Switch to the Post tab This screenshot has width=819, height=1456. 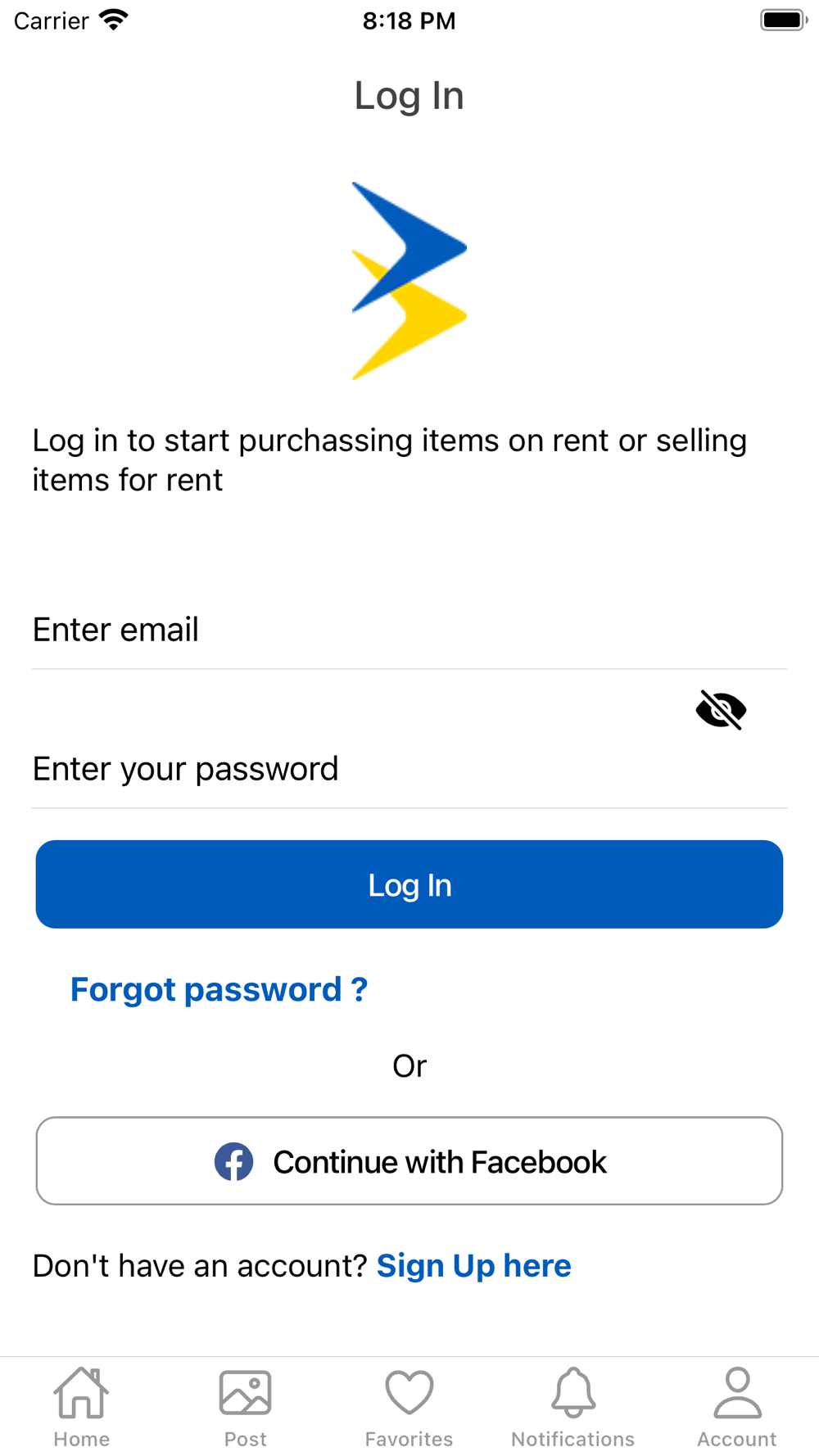click(246, 1407)
